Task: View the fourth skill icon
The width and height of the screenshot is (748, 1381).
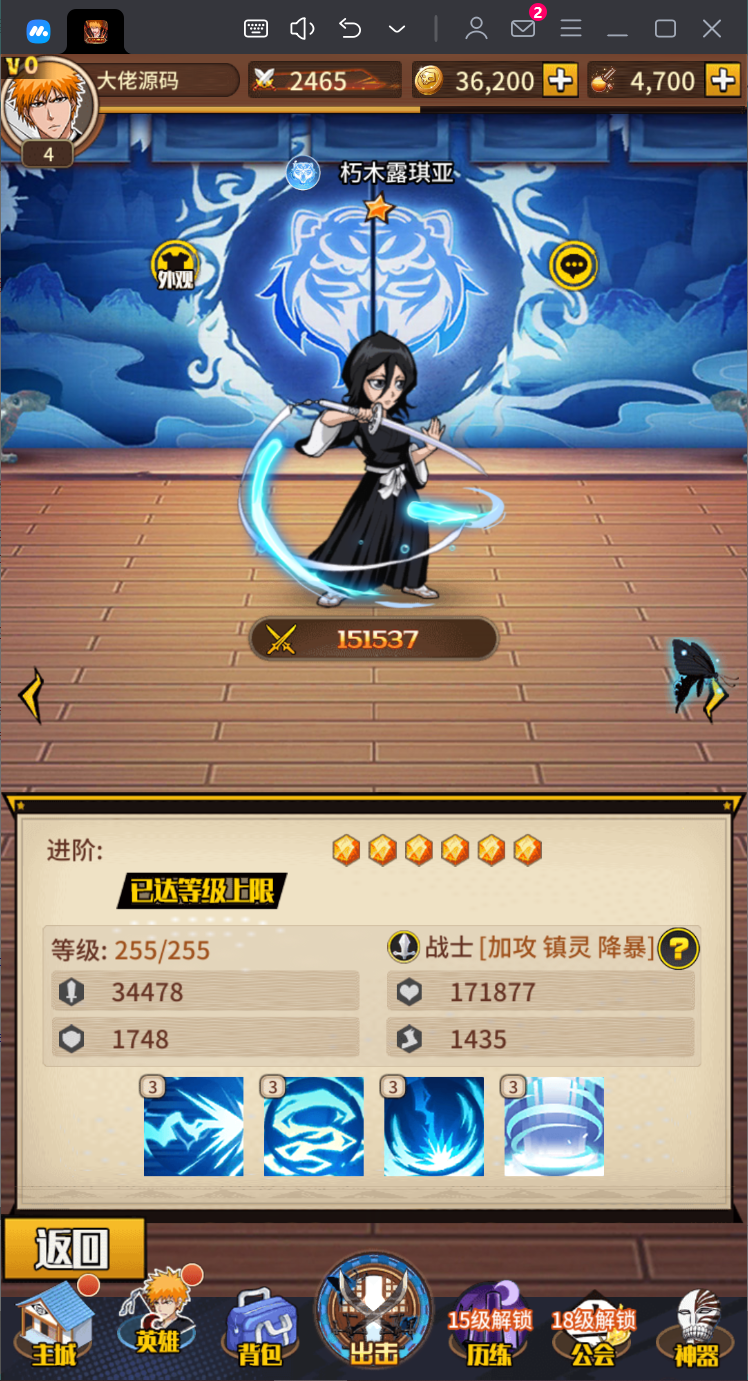Action: (553, 1126)
